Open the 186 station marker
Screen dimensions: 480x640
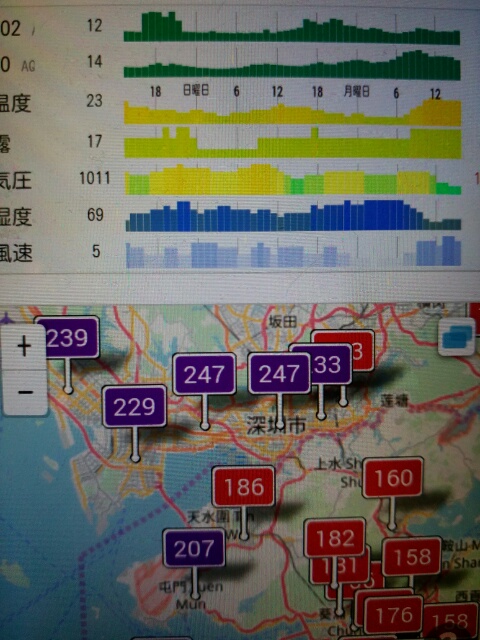[243, 487]
